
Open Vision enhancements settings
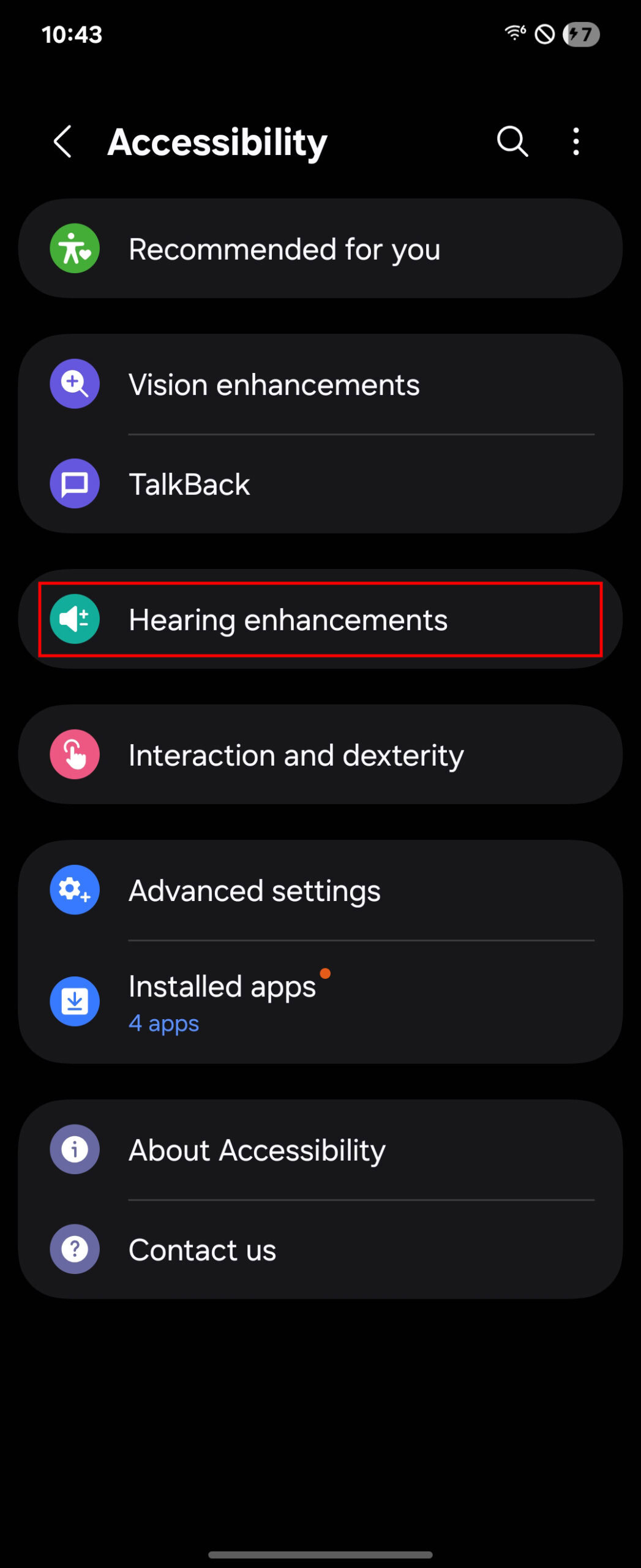(x=274, y=384)
